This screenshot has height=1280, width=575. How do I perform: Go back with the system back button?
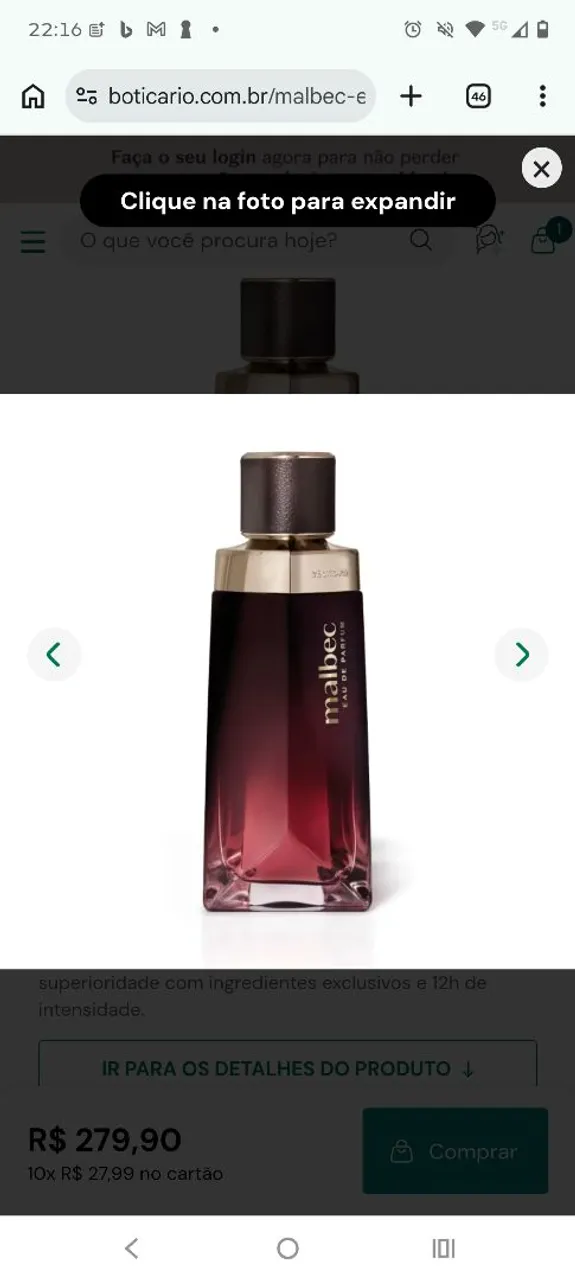point(131,1247)
